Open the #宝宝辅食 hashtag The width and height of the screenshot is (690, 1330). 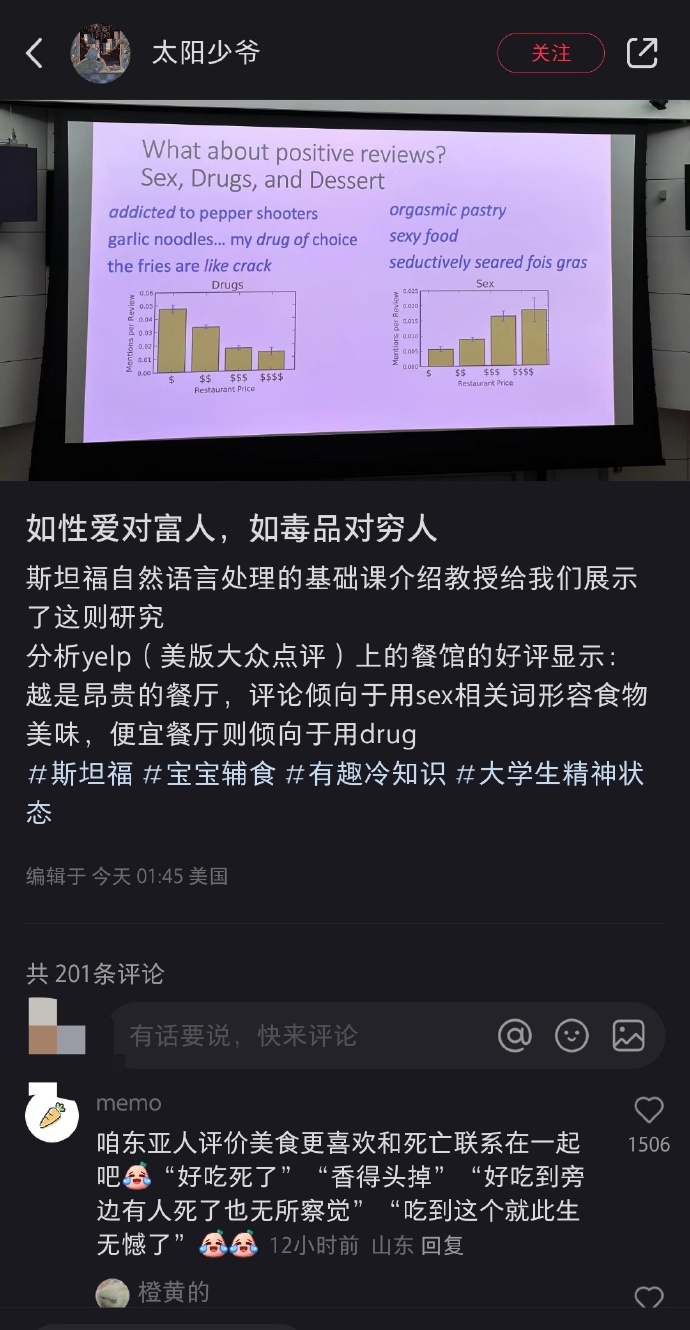point(209,773)
